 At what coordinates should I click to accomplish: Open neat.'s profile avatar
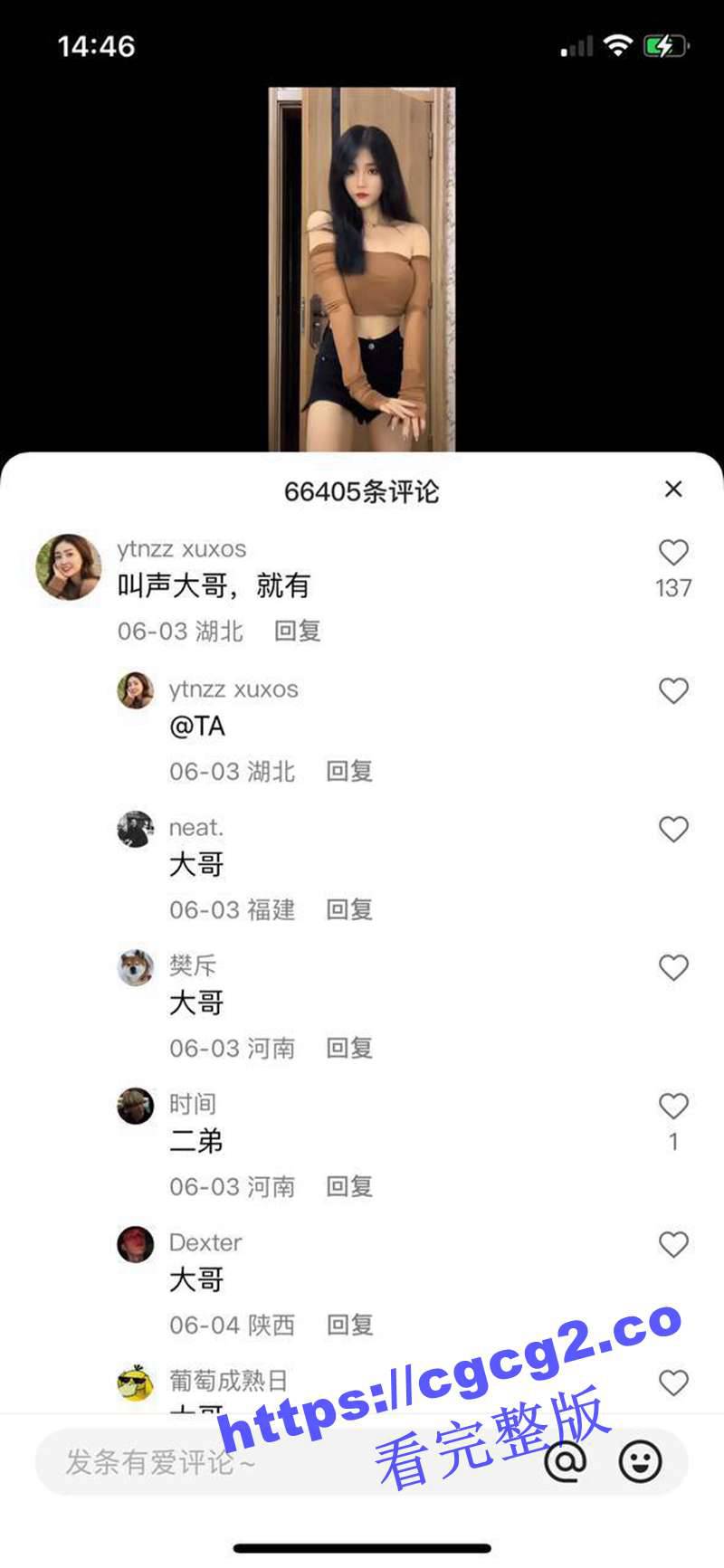[136, 829]
